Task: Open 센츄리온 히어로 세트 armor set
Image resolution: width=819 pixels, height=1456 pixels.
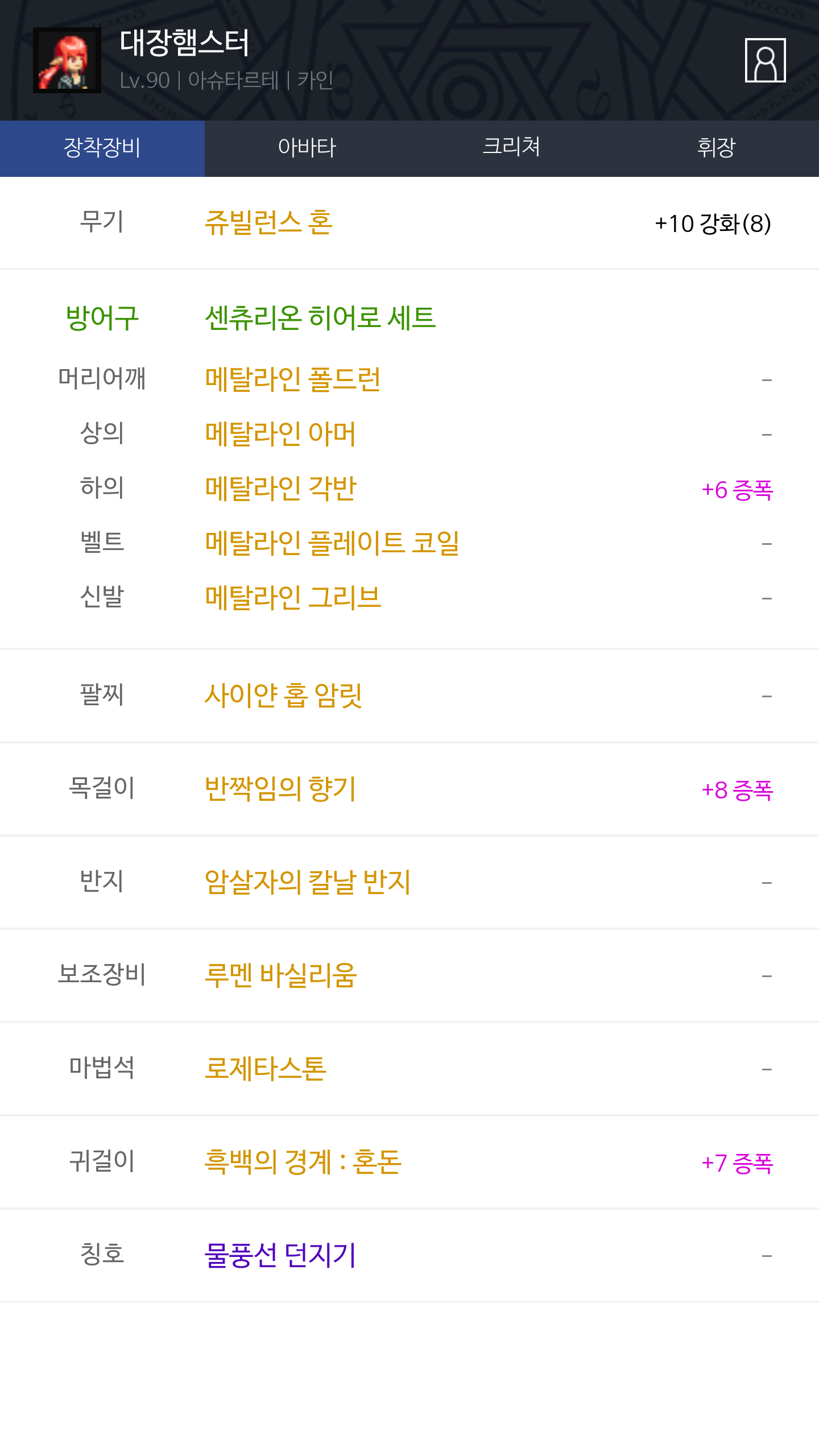Action: click(x=320, y=317)
